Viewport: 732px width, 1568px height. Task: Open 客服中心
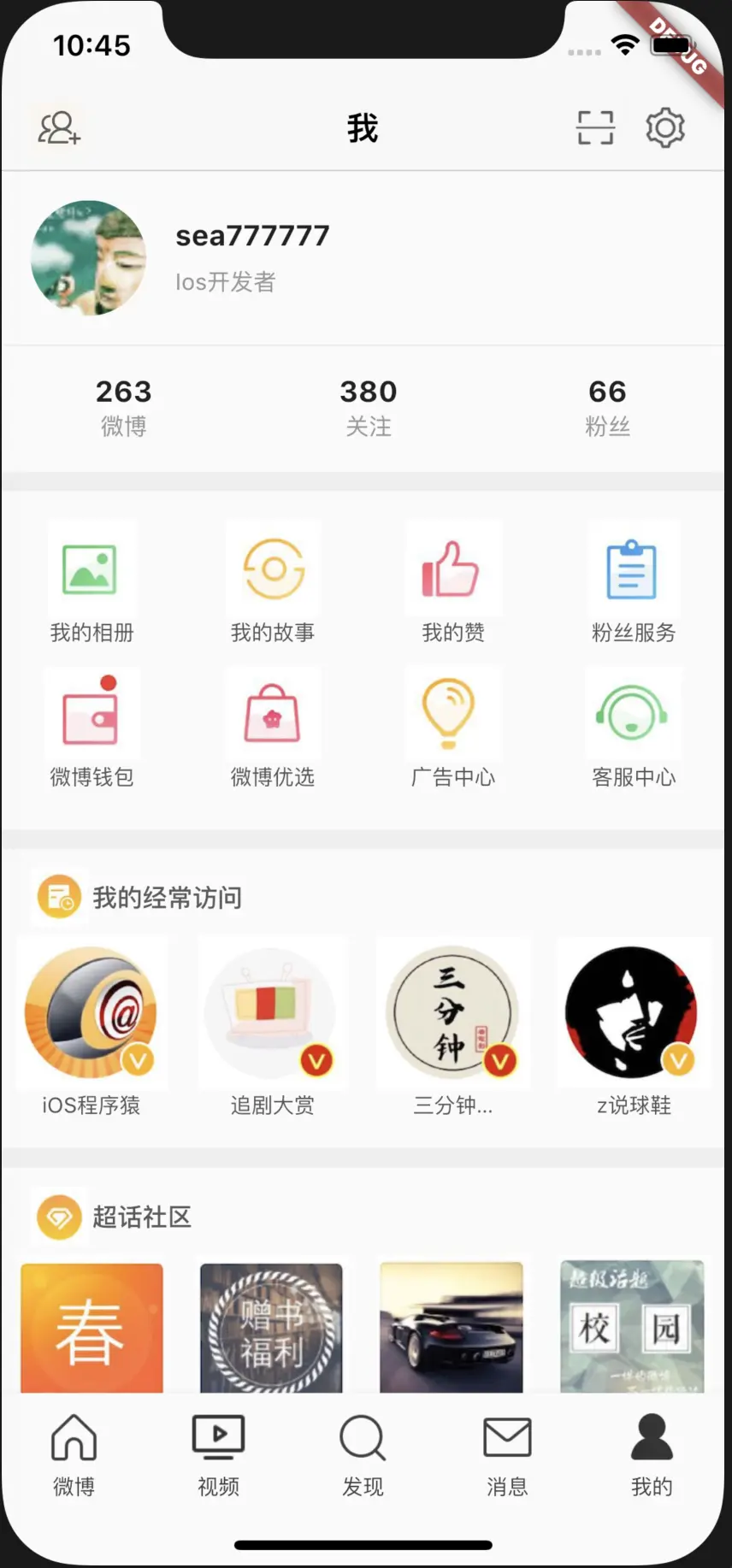(633, 728)
